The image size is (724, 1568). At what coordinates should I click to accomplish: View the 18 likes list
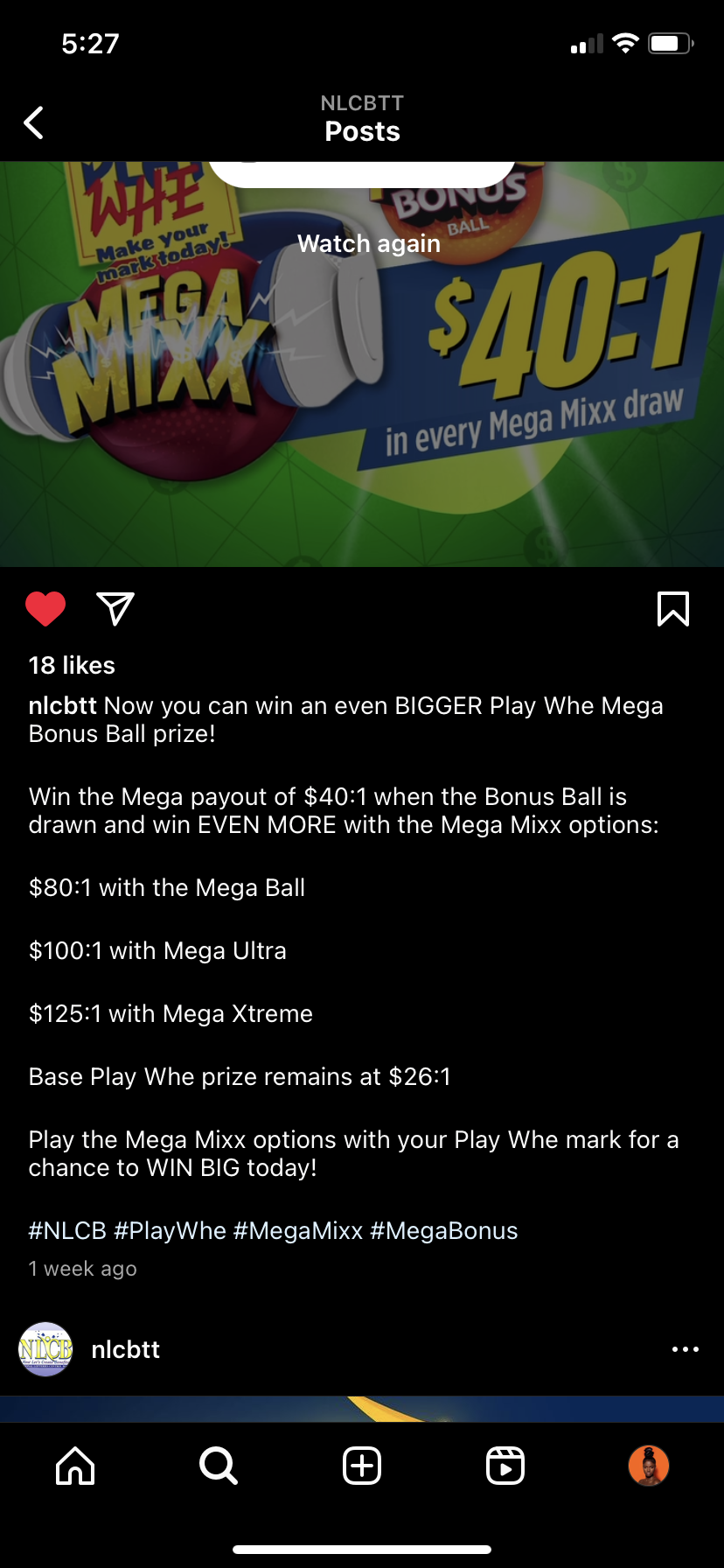pos(72,666)
